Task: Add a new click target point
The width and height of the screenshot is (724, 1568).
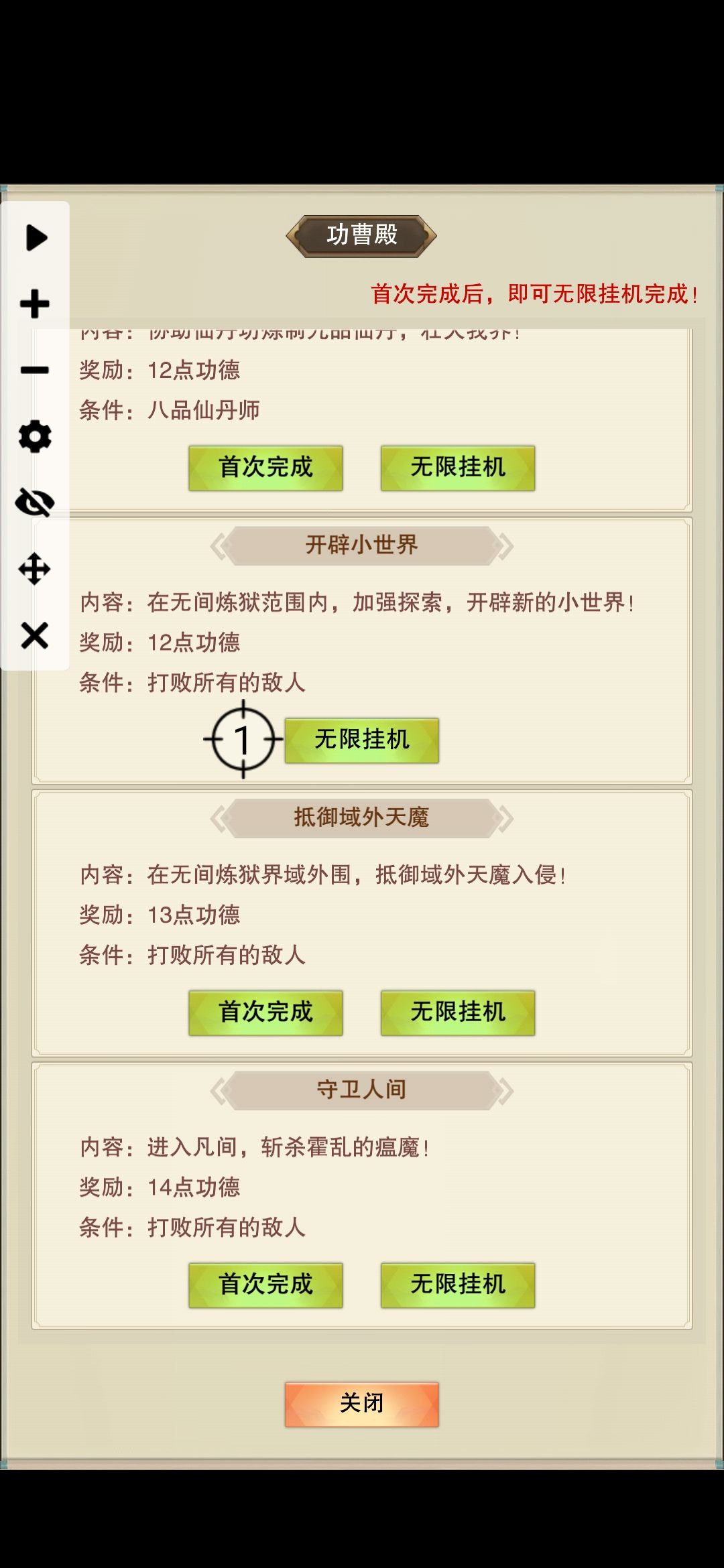Action: [35, 304]
